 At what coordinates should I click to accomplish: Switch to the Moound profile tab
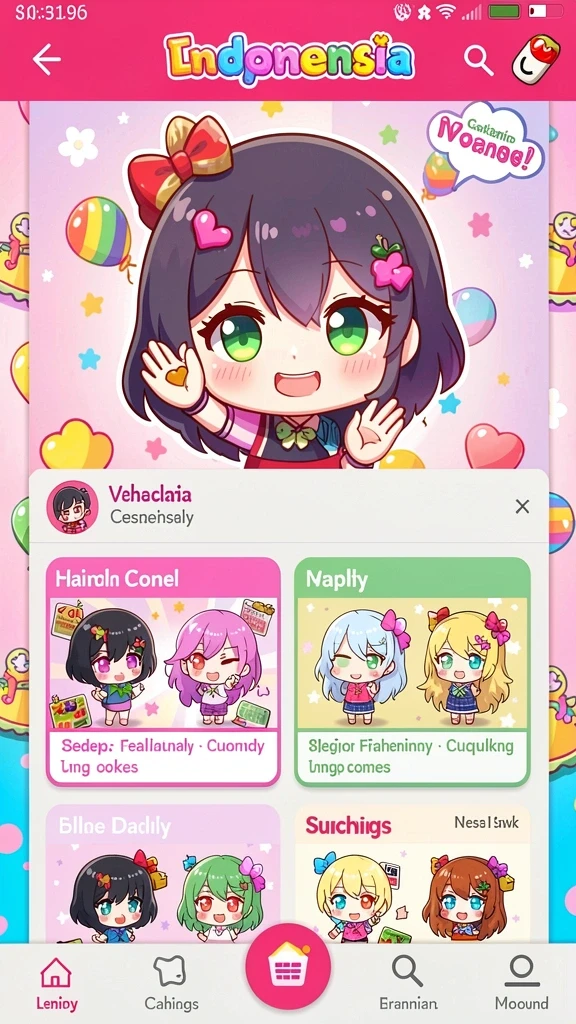click(521, 984)
